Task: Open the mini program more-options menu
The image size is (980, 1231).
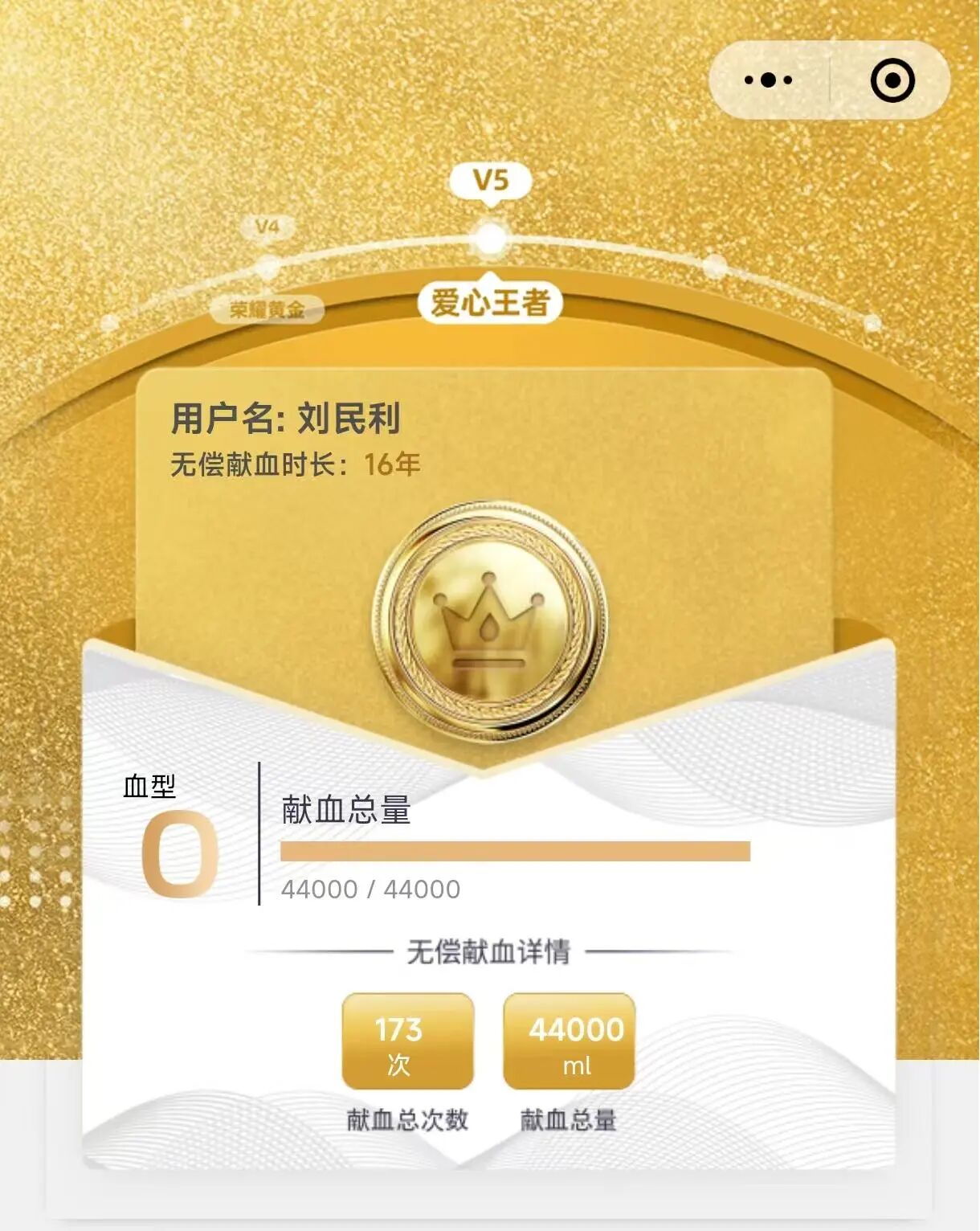Action: pos(769,80)
